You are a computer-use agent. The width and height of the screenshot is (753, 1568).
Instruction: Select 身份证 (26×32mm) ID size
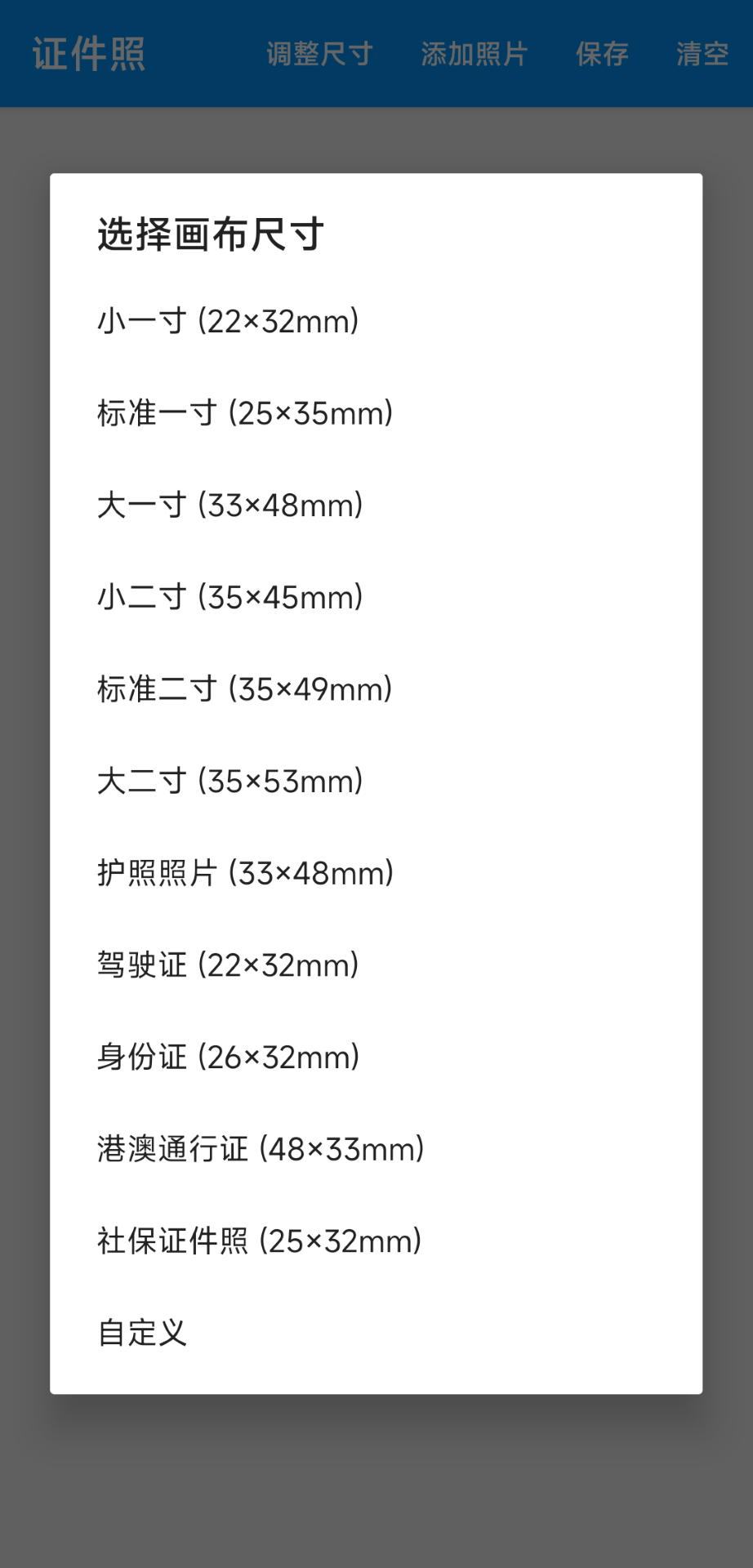click(x=227, y=1057)
